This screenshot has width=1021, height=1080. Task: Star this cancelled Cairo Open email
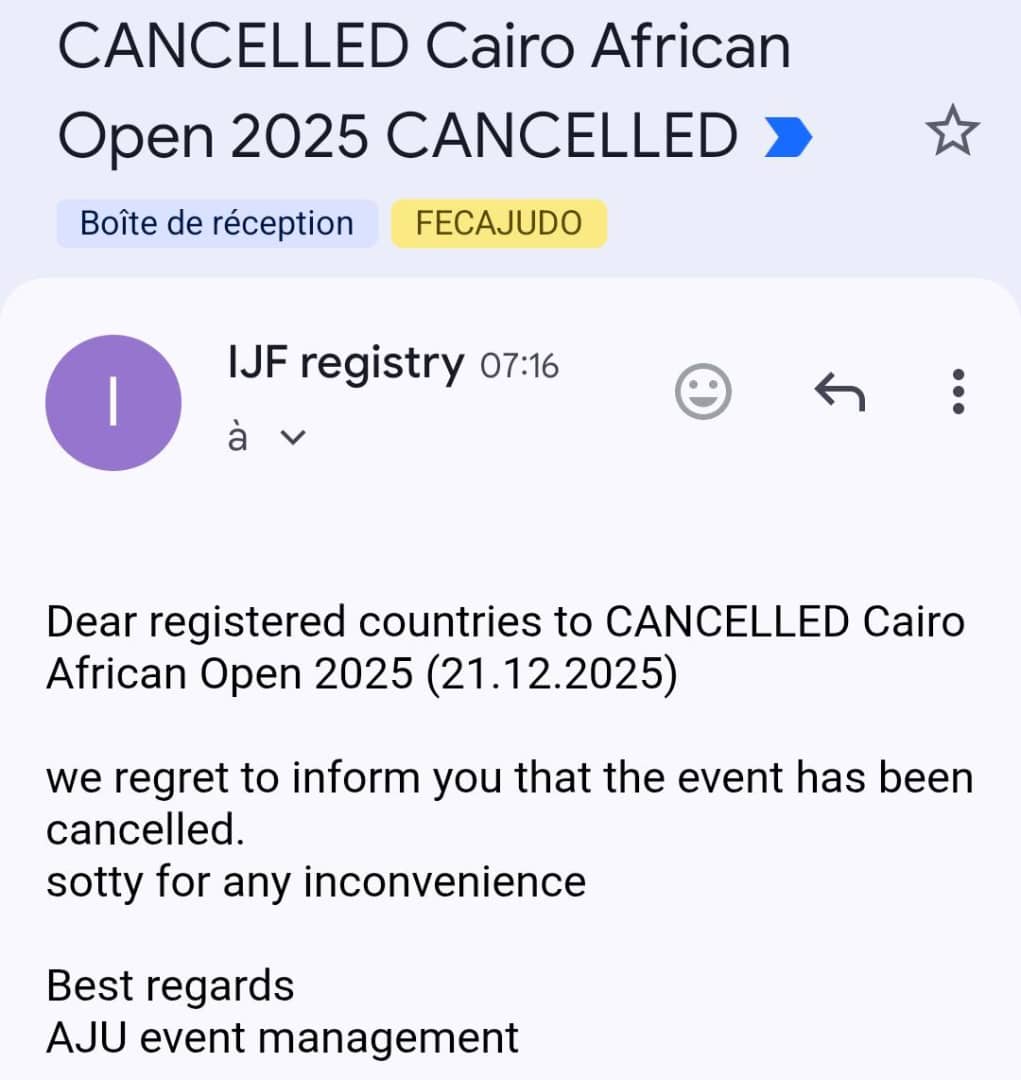(x=952, y=134)
